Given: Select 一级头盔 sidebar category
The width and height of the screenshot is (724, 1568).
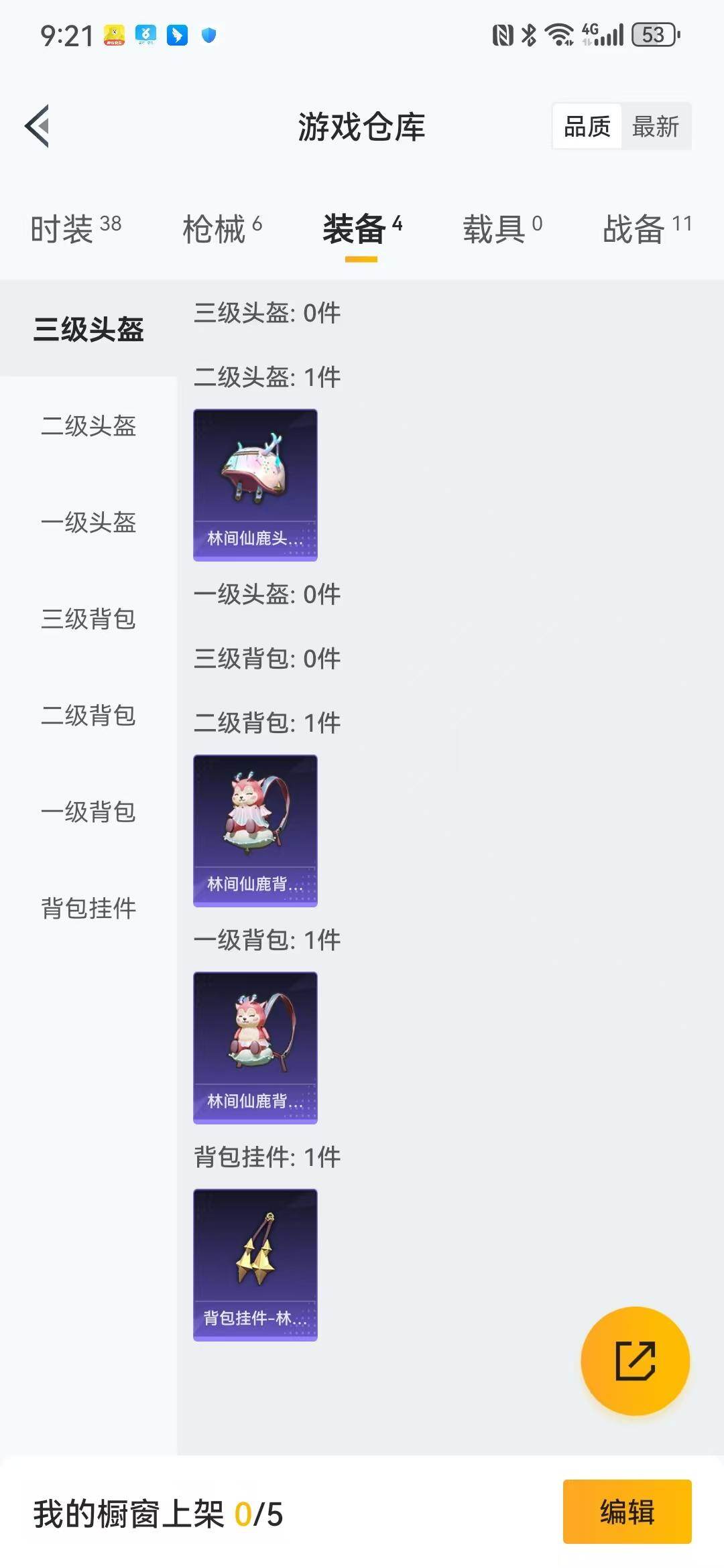Looking at the screenshot, I should click(x=89, y=523).
